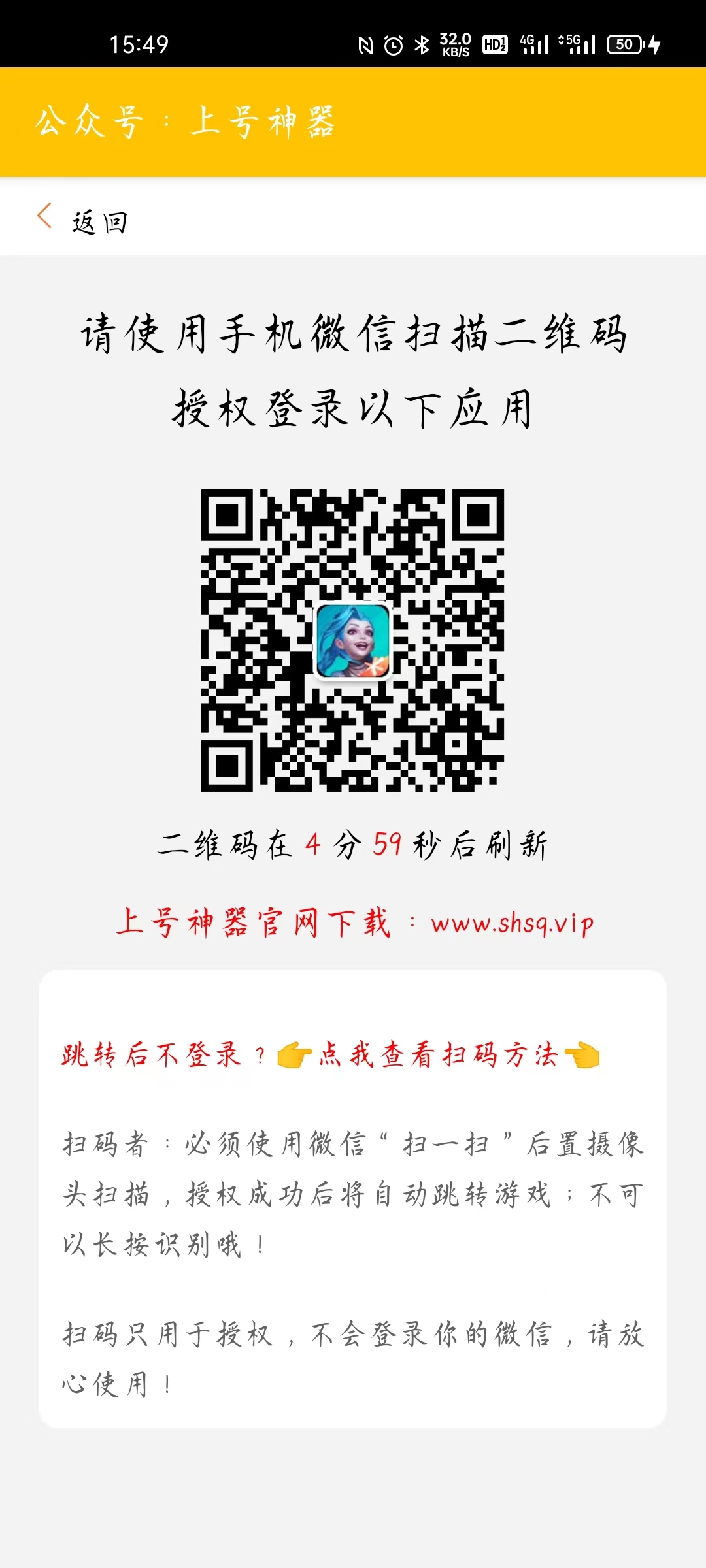Screen dimensions: 706x1568
Task: Open the www.shsq.vip download link
Action: tap(512, 924)
